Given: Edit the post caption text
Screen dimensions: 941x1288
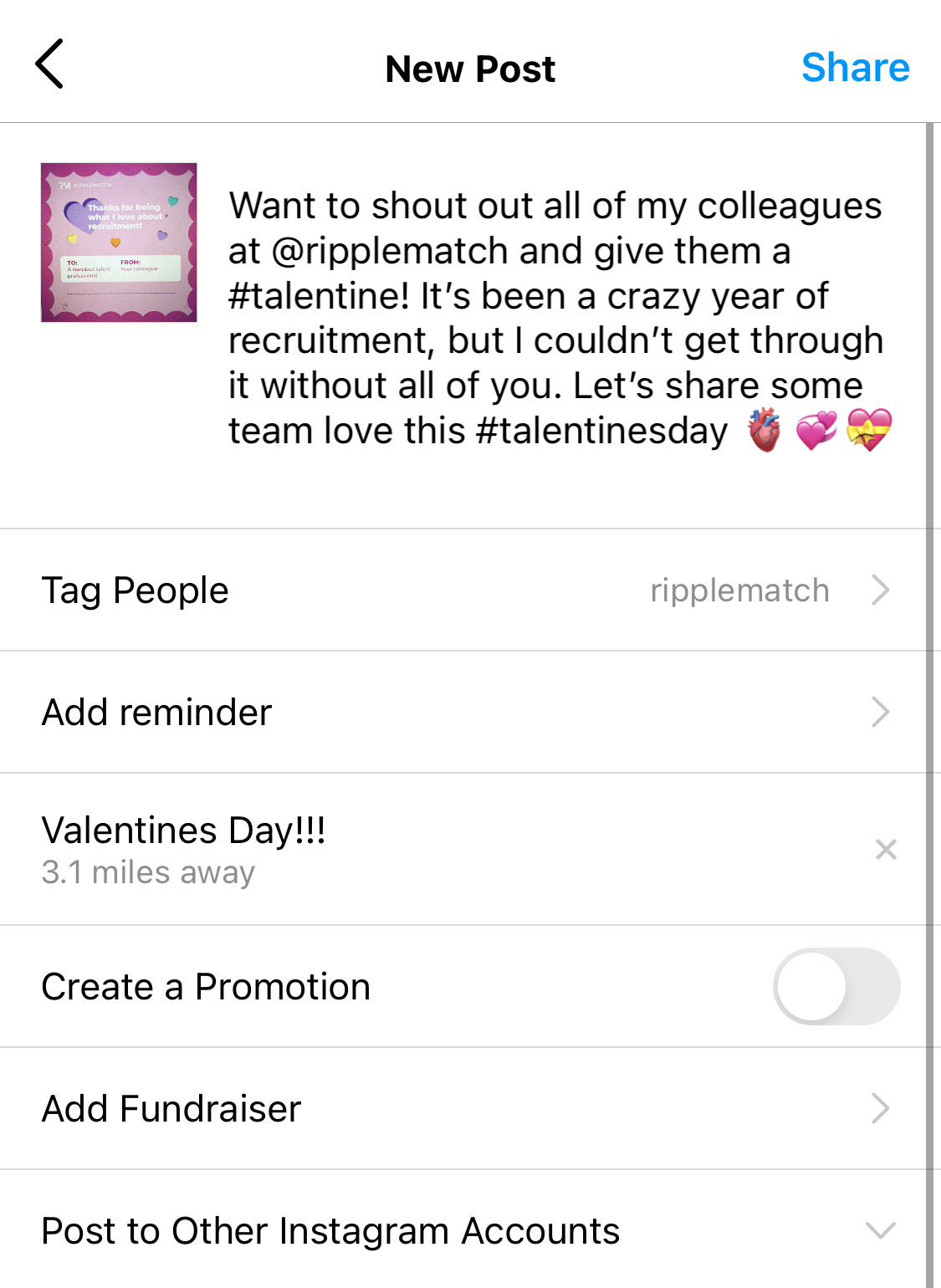Looking at the screenshot, I should pyautogui.click(x=555, y=318).
